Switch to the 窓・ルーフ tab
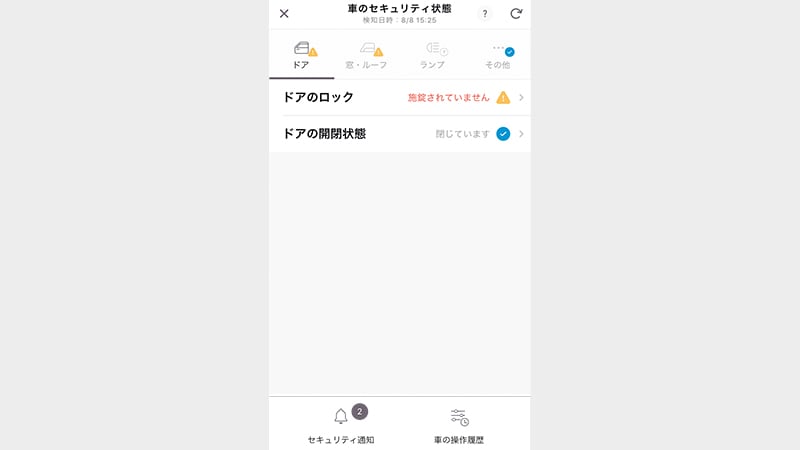 [x=366, y=54]
